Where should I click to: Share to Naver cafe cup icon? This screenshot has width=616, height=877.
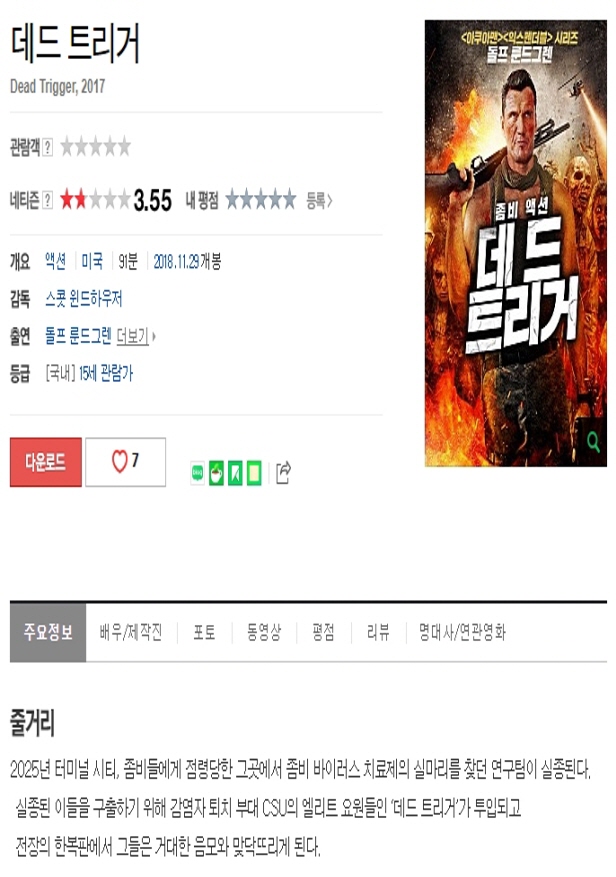217,473
